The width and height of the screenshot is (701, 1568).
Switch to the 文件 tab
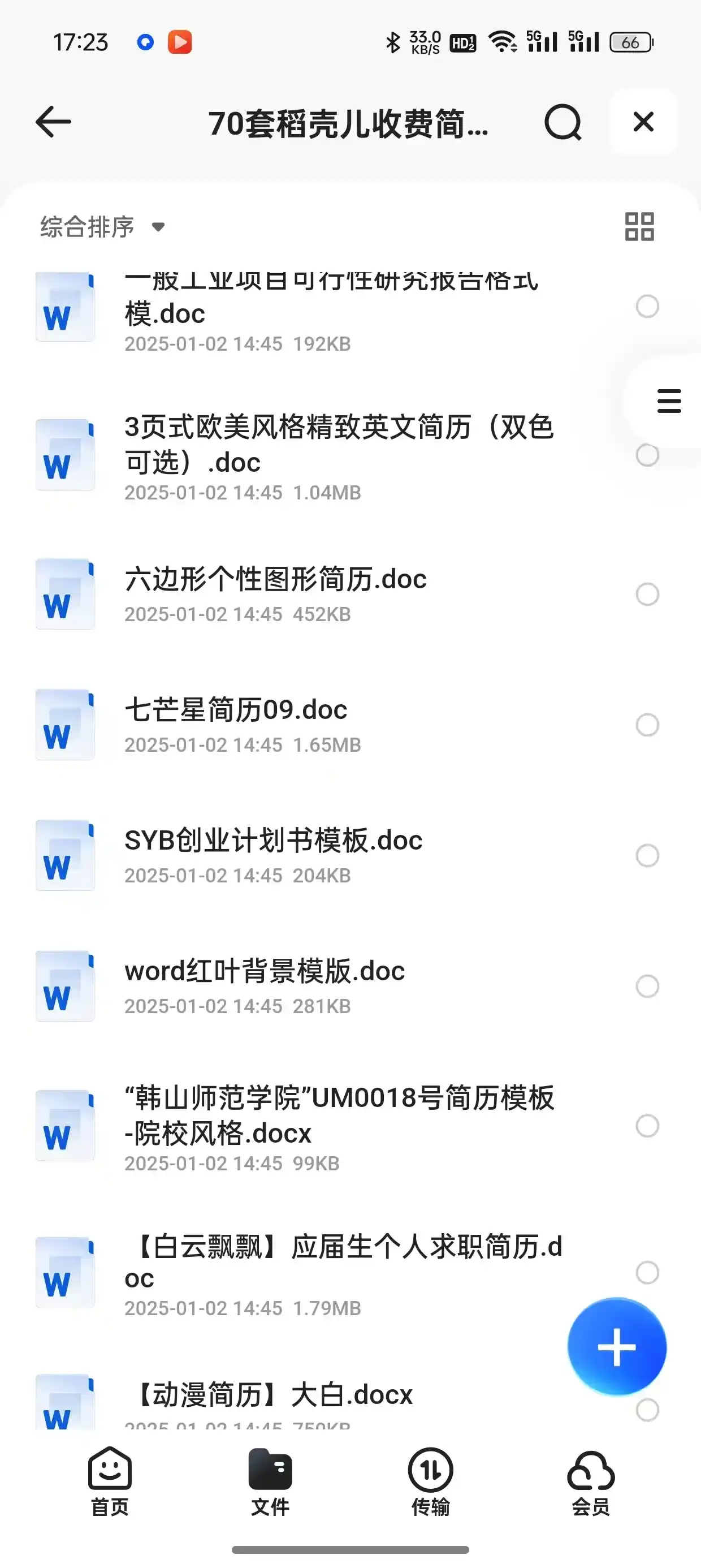tap(270, 1480)
